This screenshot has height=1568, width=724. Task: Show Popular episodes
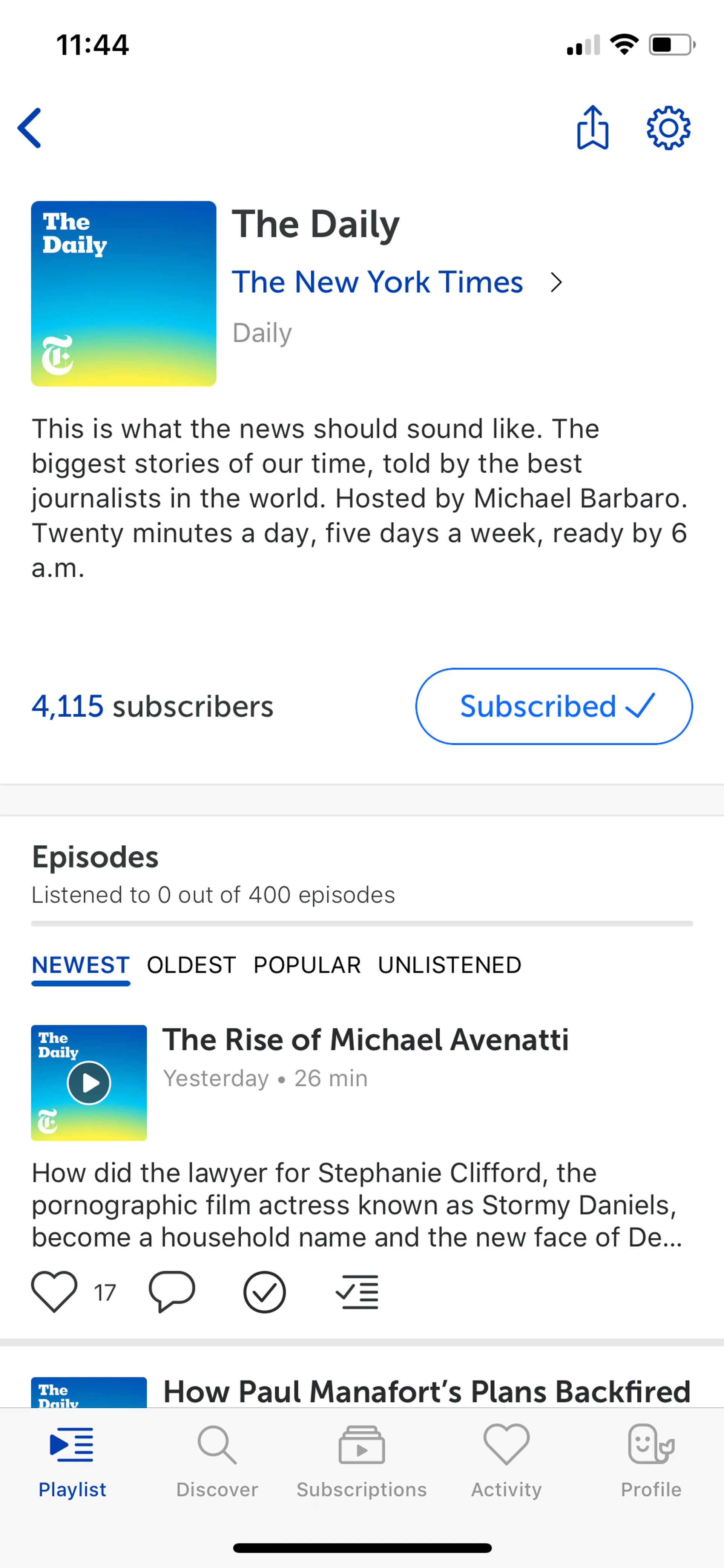point(307,965)
